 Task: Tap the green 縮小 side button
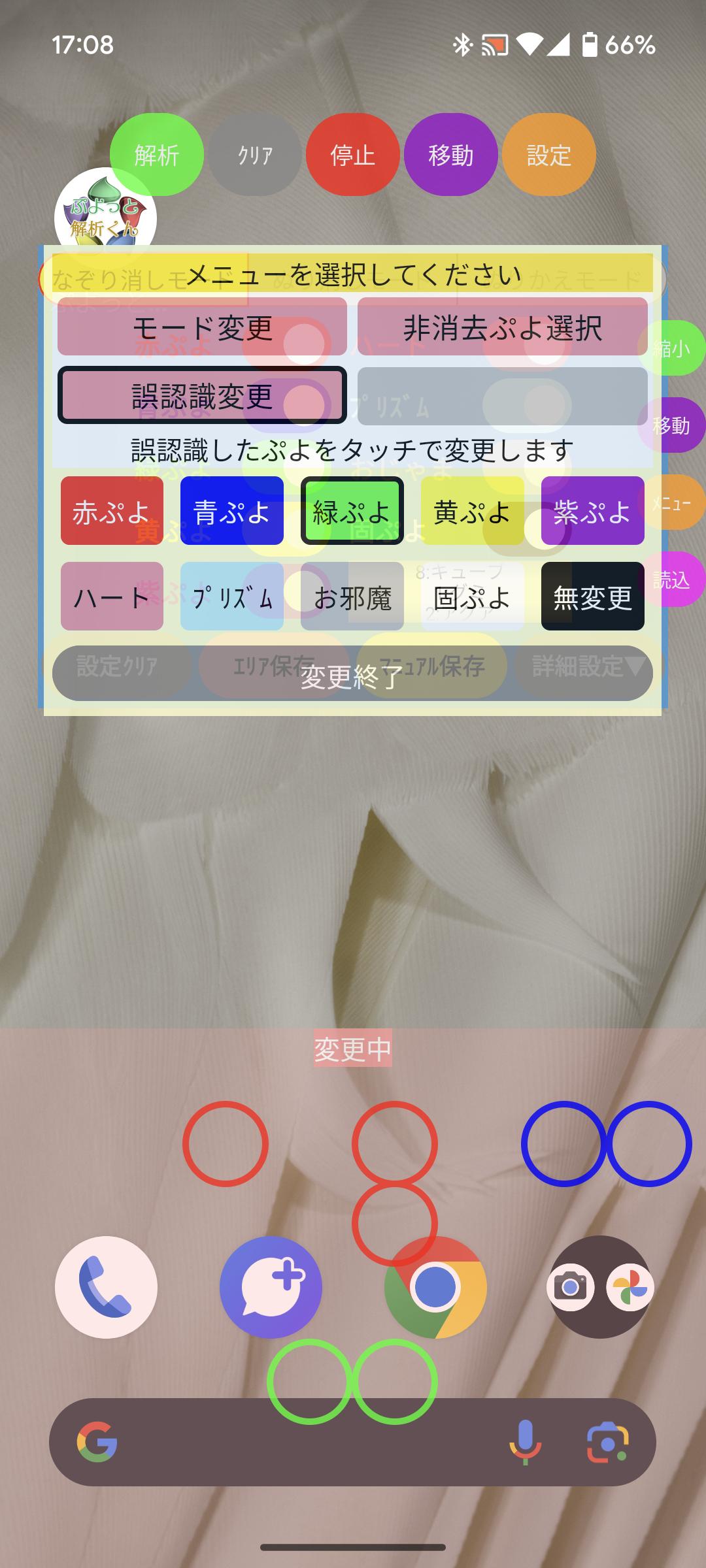[672, 348]
